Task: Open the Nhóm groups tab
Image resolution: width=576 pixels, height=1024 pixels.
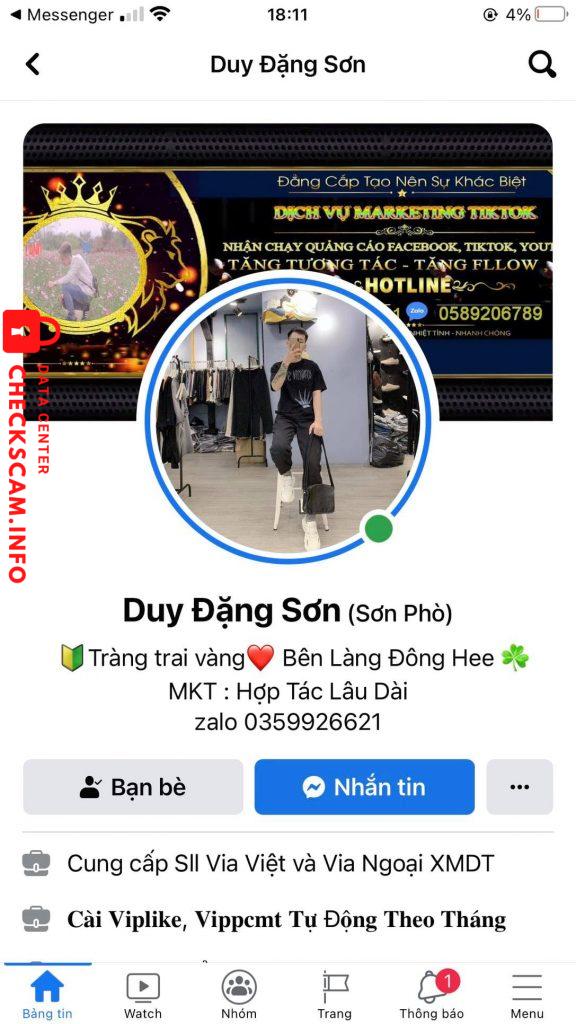Action: tap(239, 995)
